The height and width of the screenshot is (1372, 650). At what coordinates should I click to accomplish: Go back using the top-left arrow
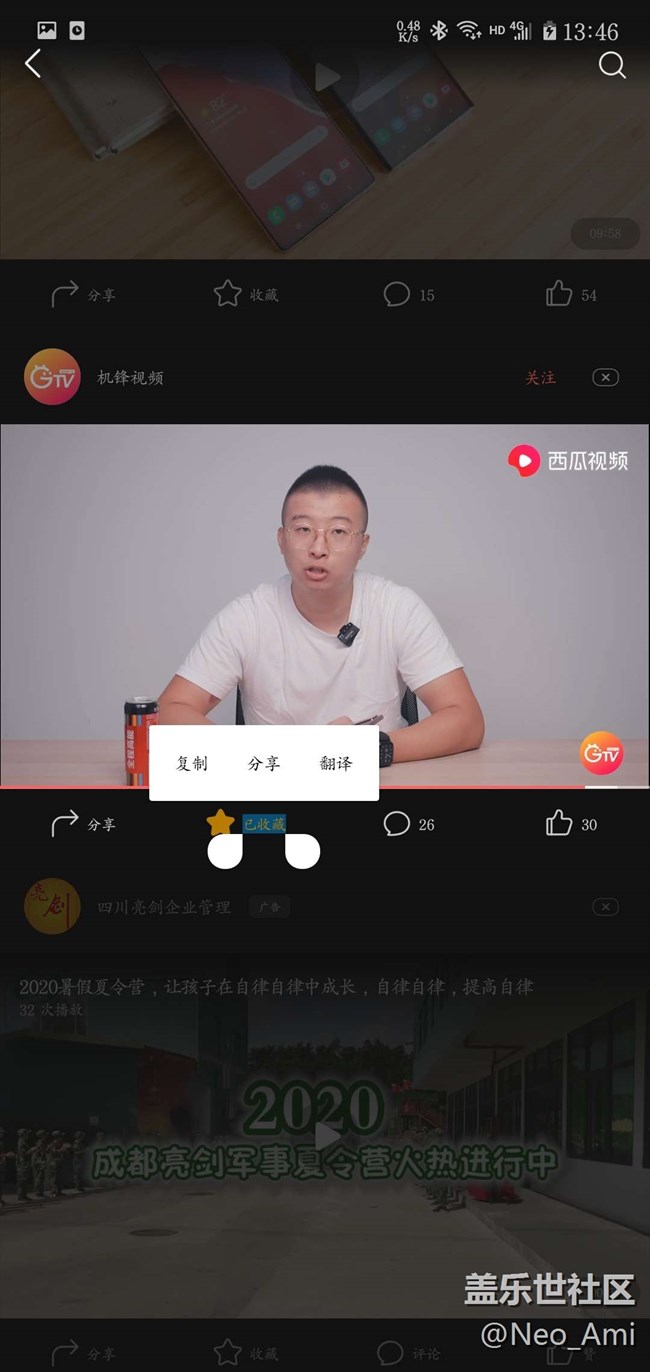tap(33, 65)
